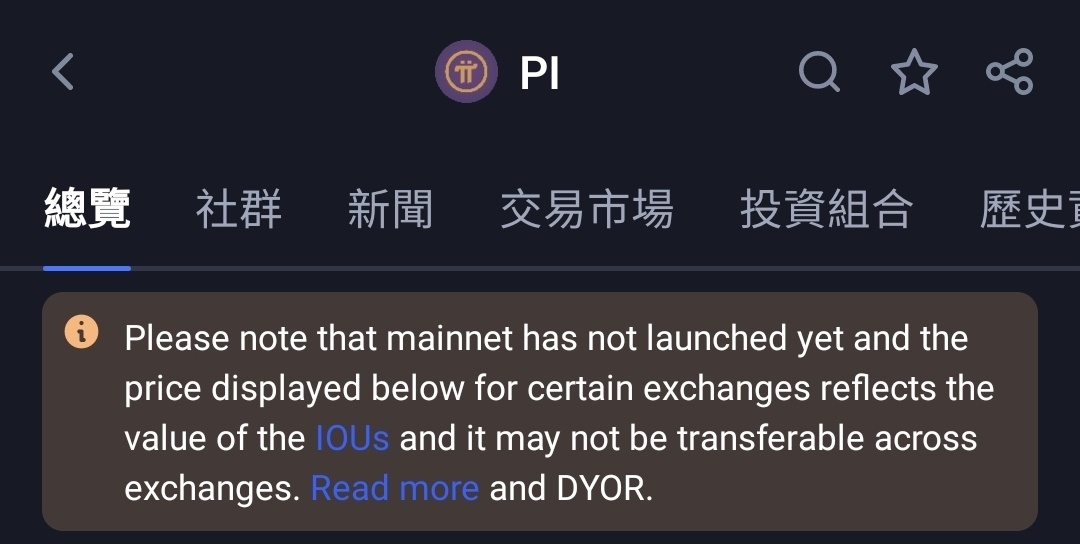Switch to the 社群 tab

tap(239, 210)
